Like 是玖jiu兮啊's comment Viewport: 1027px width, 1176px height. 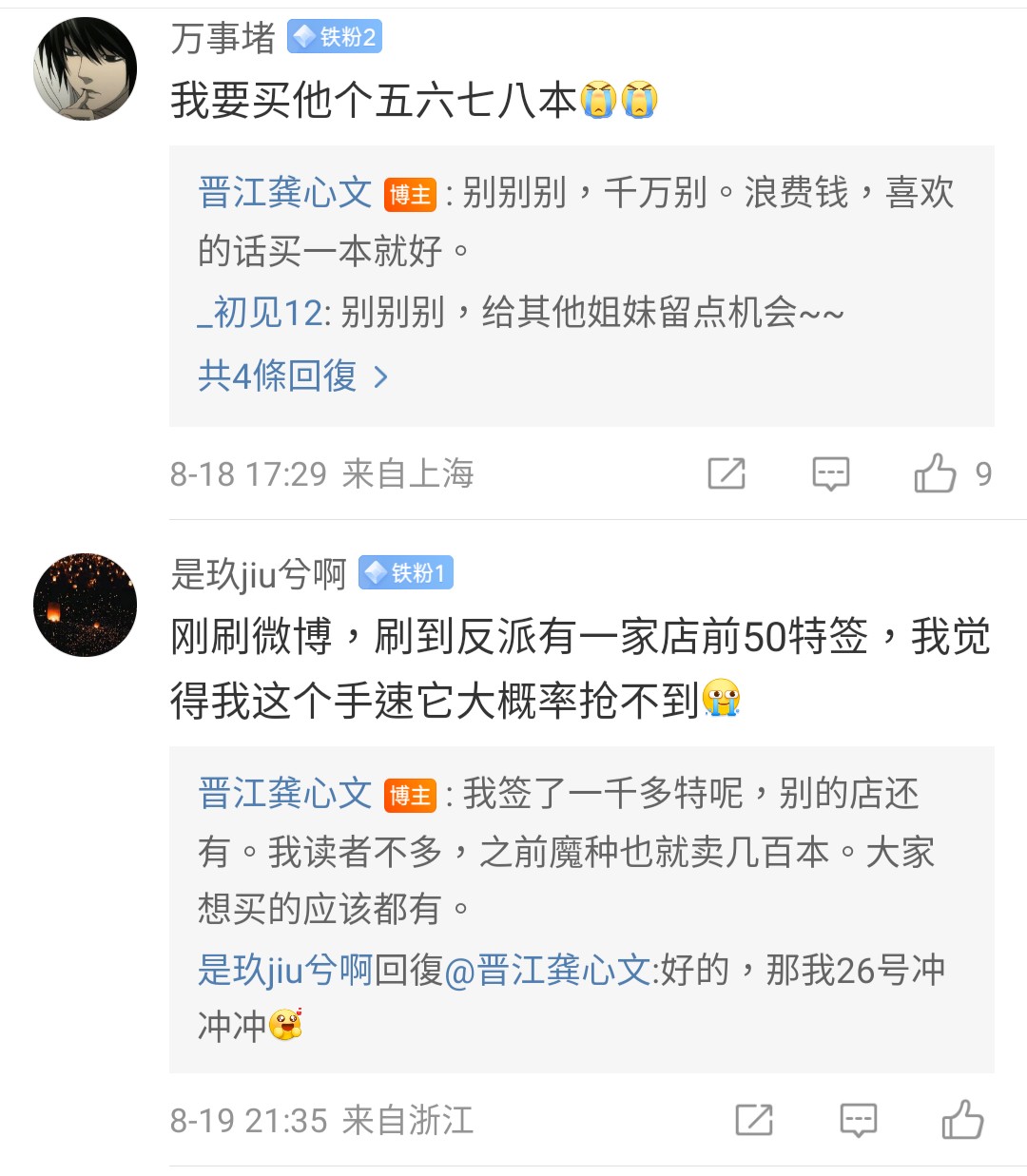click(x=962, y=1120)
